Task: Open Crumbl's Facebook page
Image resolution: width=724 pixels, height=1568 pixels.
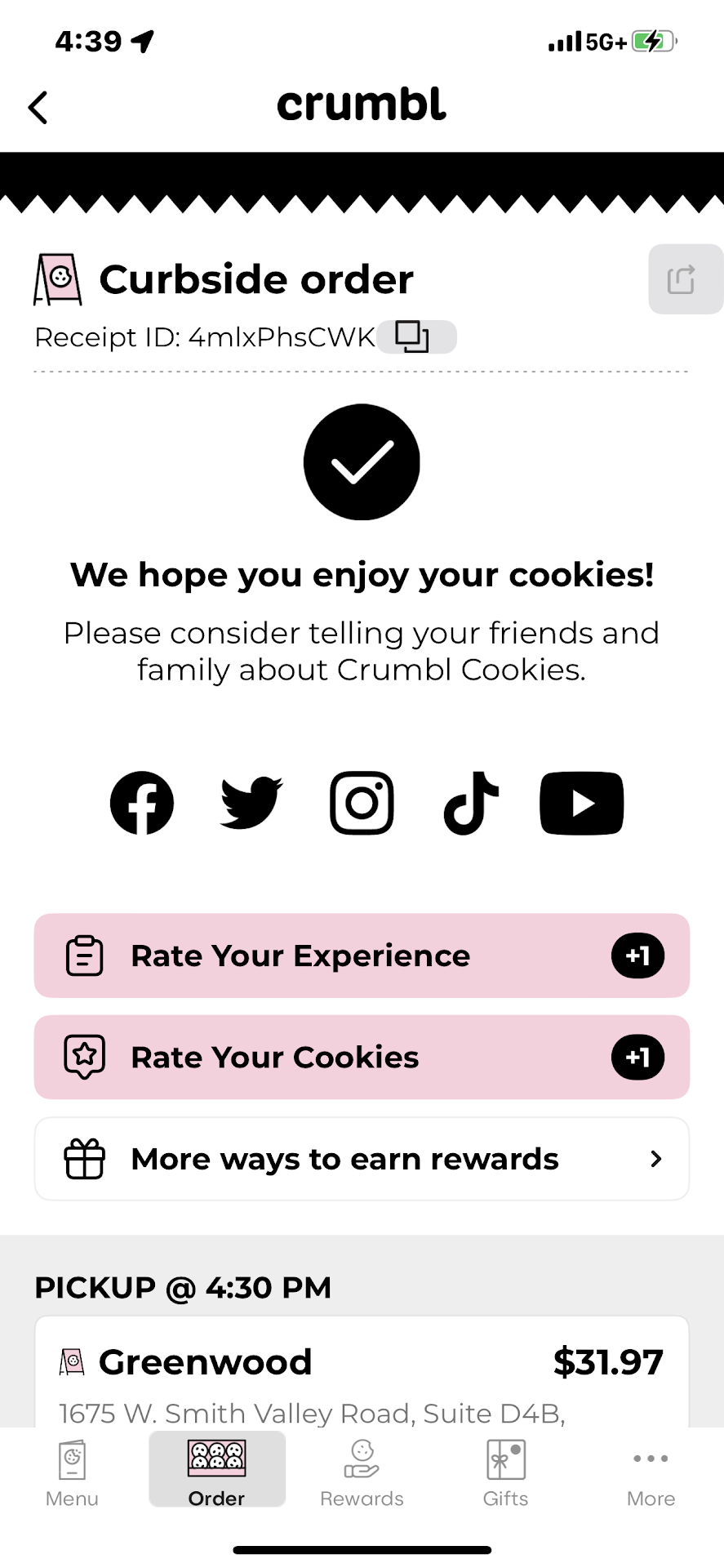Action: [142, 803]
